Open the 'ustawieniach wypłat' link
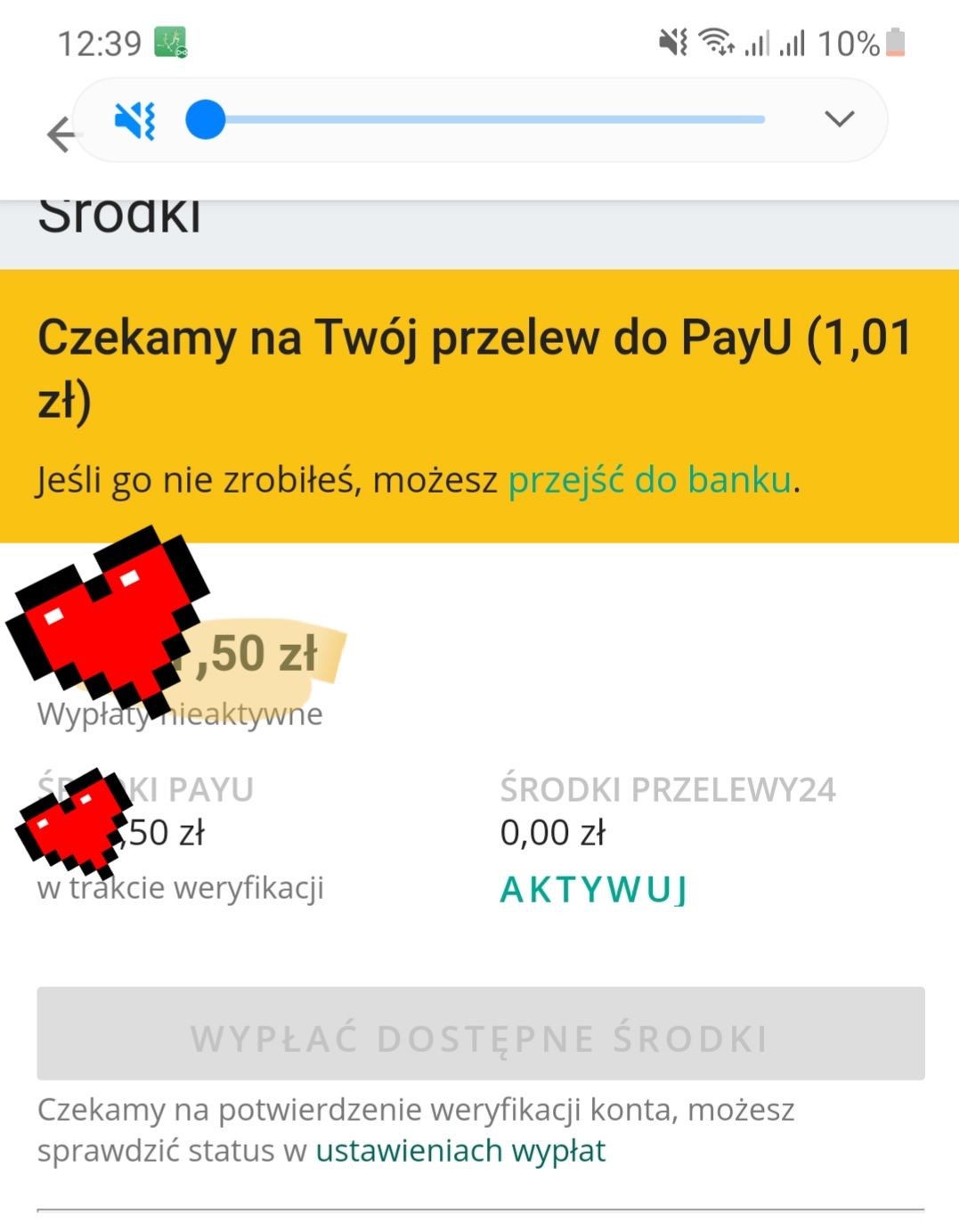959x1232 pixels. coord(460,1151)
